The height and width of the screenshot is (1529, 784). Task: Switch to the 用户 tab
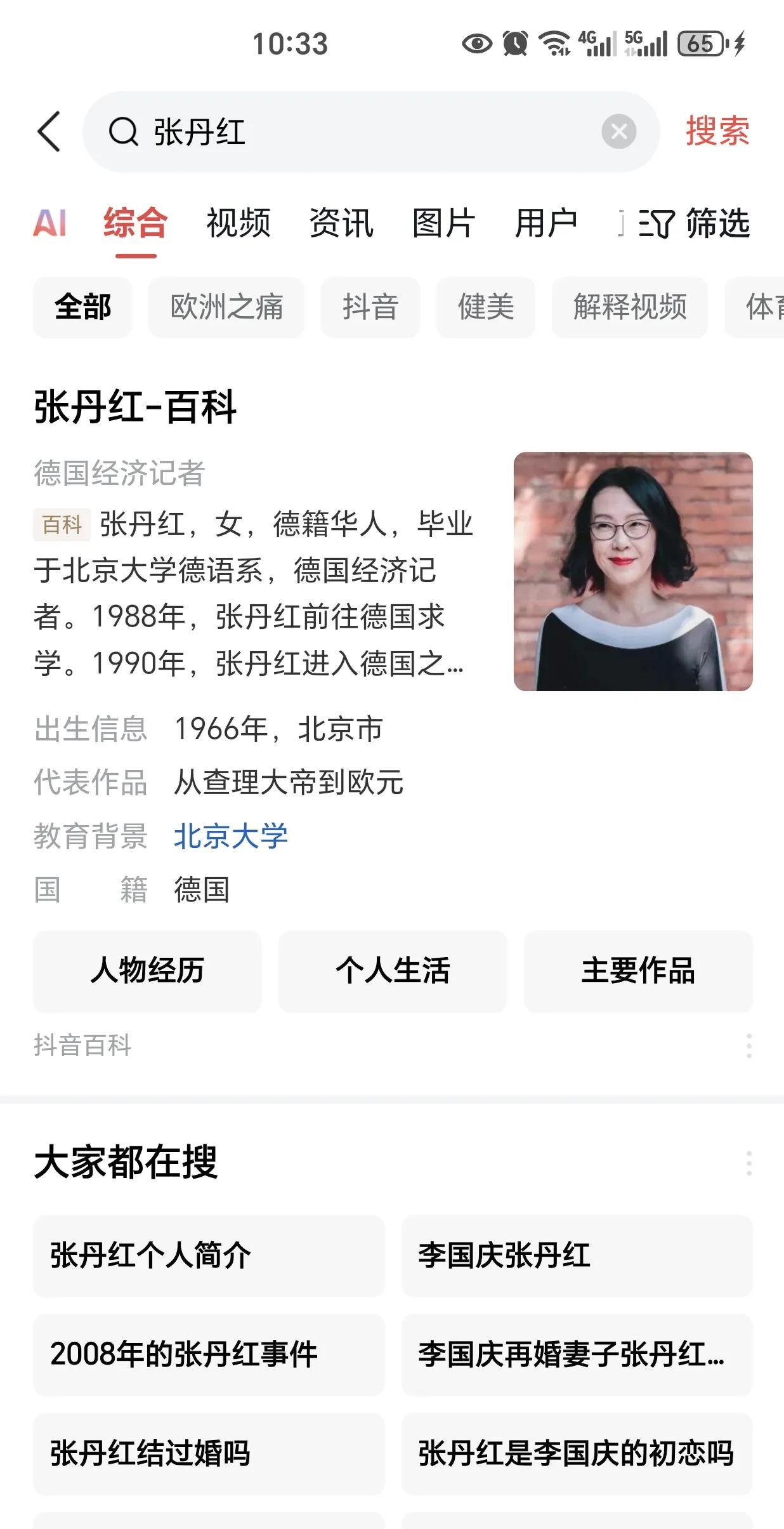coord(546,223)
